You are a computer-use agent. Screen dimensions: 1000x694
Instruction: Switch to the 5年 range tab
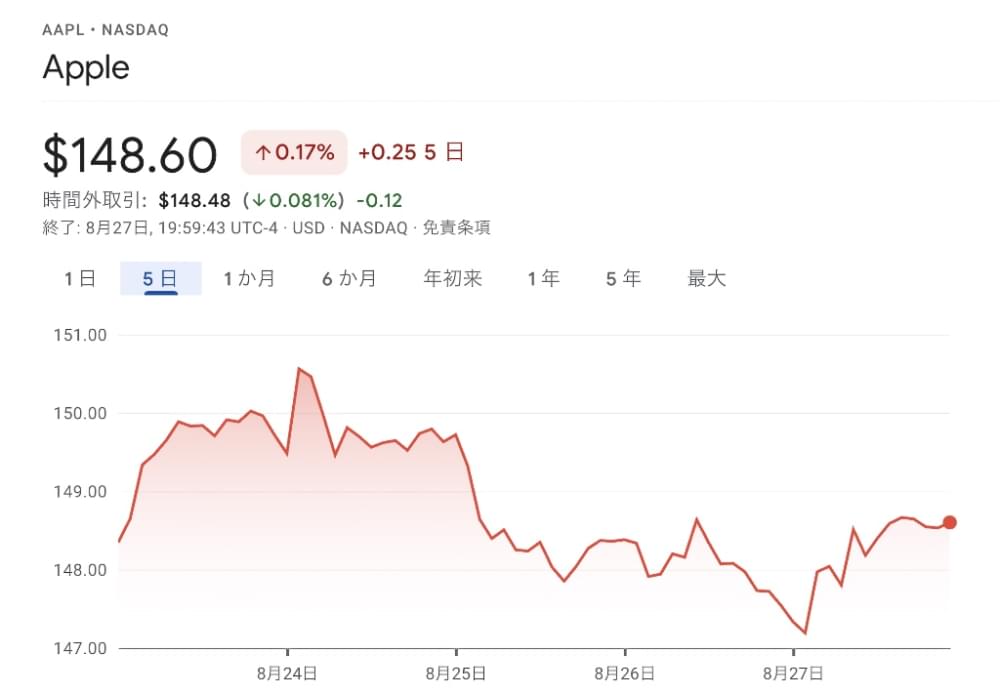[623, 279]
